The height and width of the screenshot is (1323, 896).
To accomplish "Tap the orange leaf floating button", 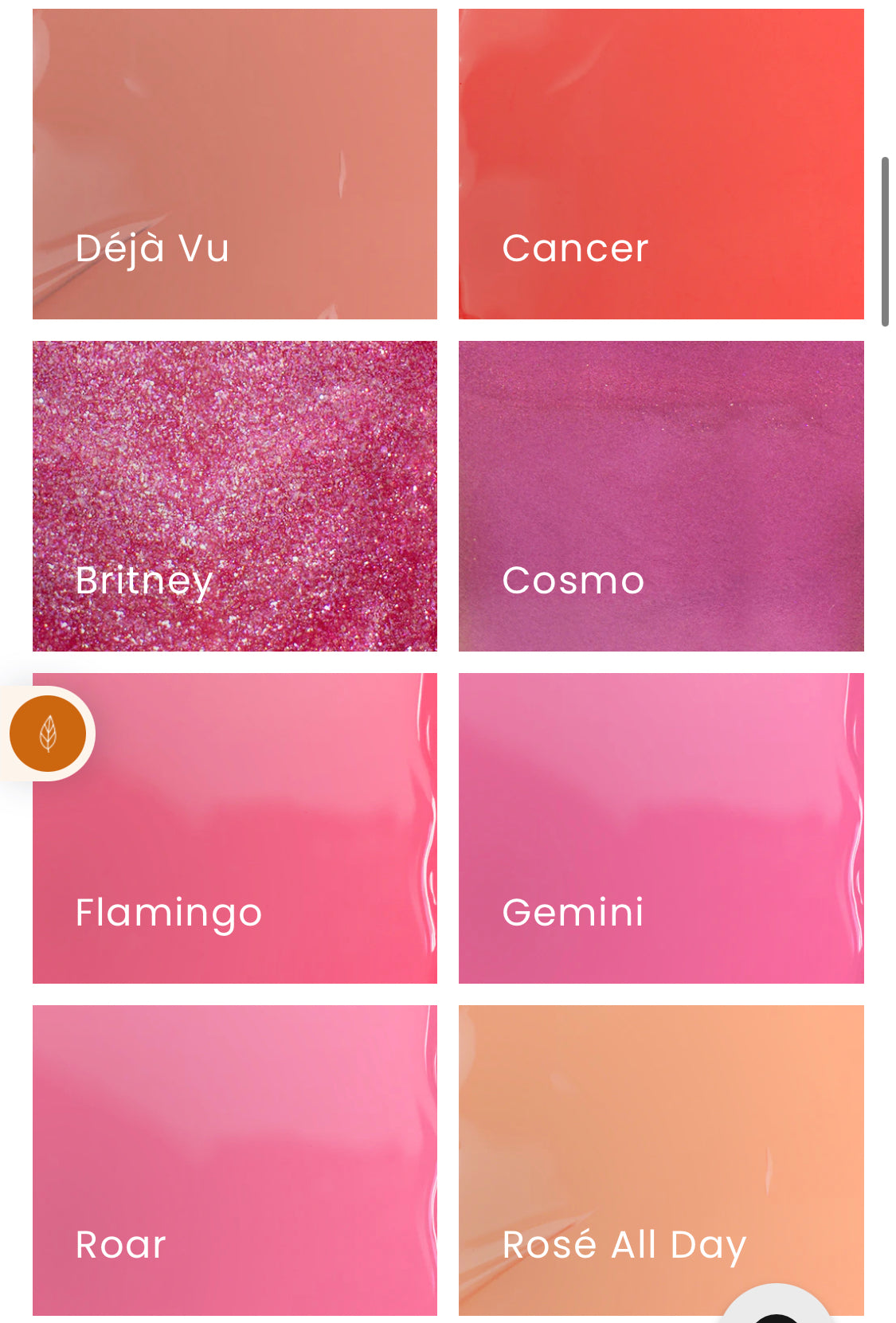I will (48, 734).
